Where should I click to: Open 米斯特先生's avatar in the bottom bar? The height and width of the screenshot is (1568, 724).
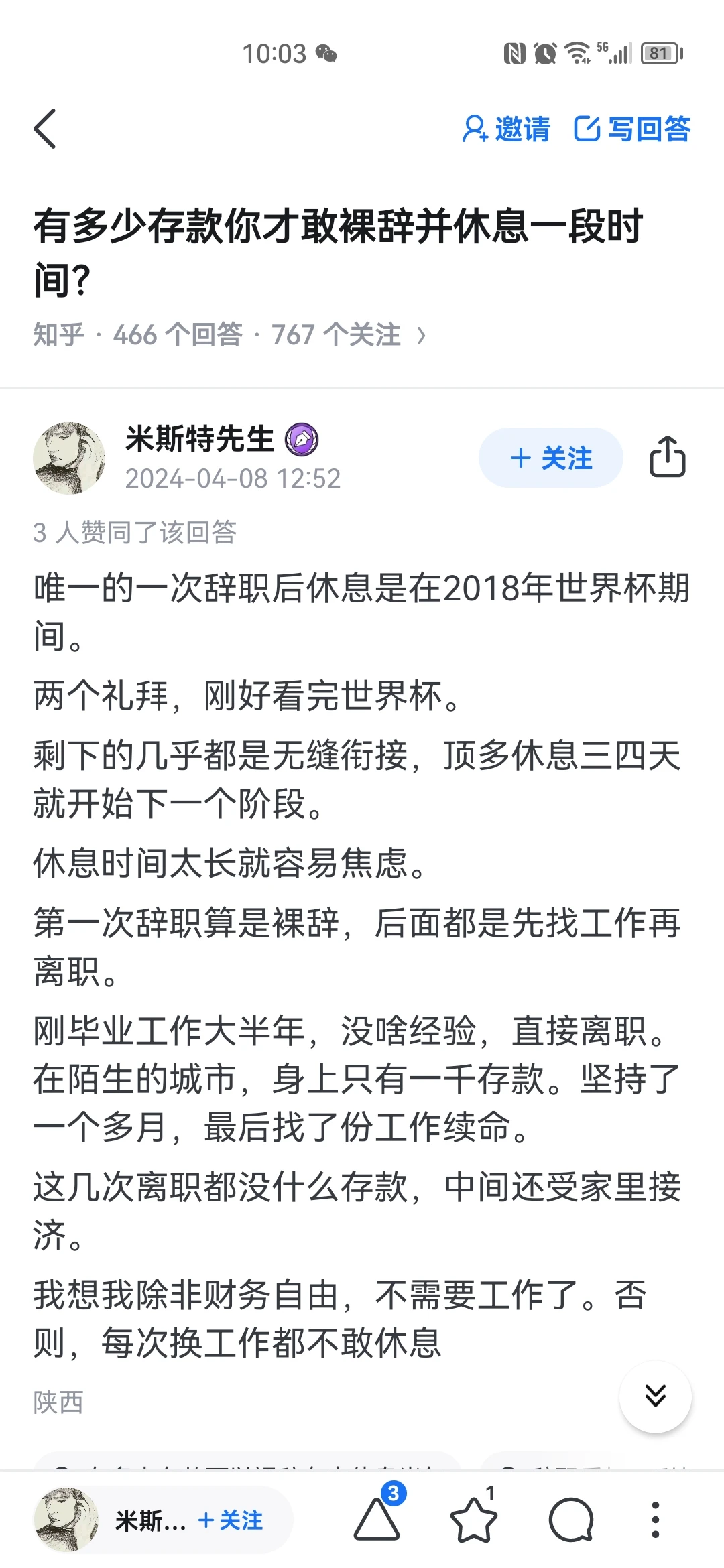click(x=66, y=1520)
